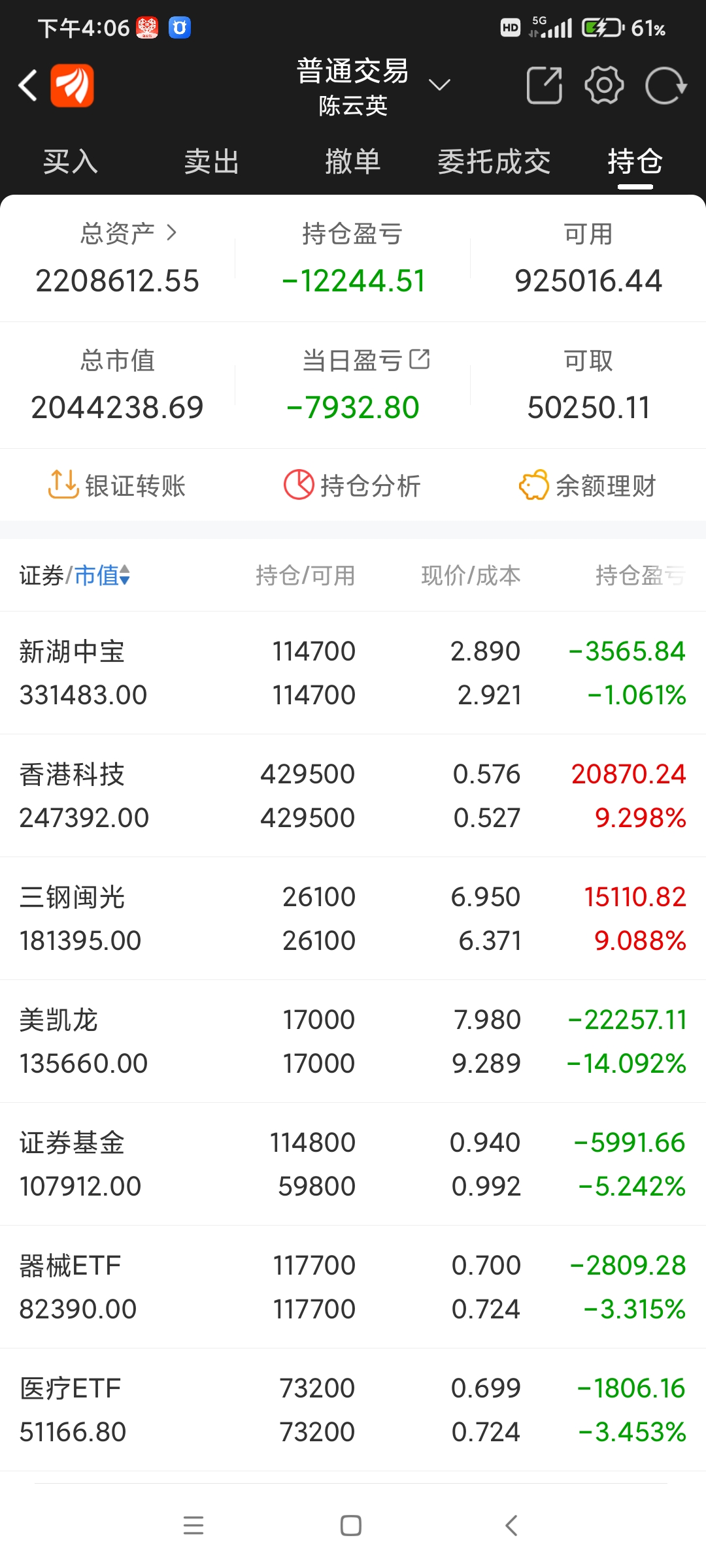
Task: Go back with the top-left back arrow
Action: [26, 85]
